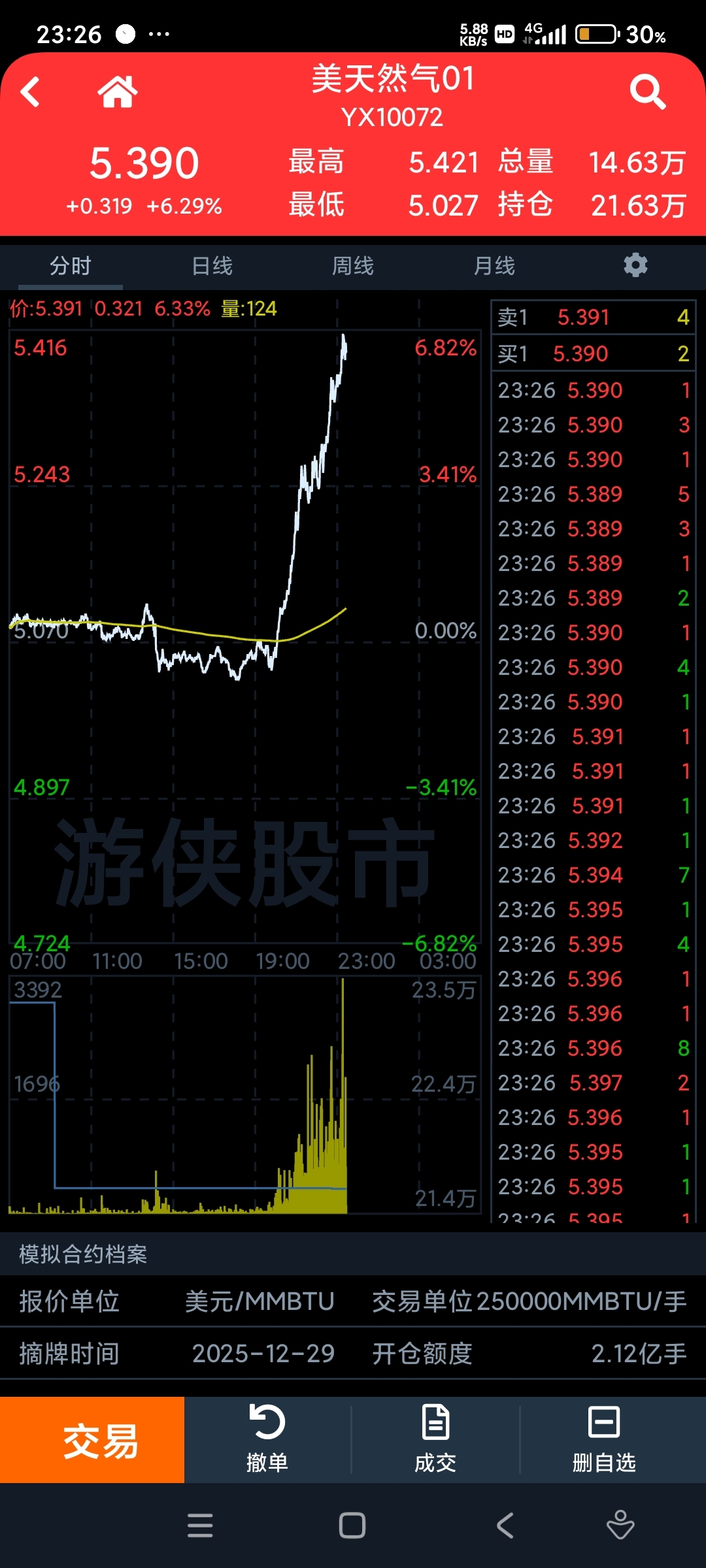Open the 成交 records
Viewport: 706px width, 1568px height.
coord(435,1441)
